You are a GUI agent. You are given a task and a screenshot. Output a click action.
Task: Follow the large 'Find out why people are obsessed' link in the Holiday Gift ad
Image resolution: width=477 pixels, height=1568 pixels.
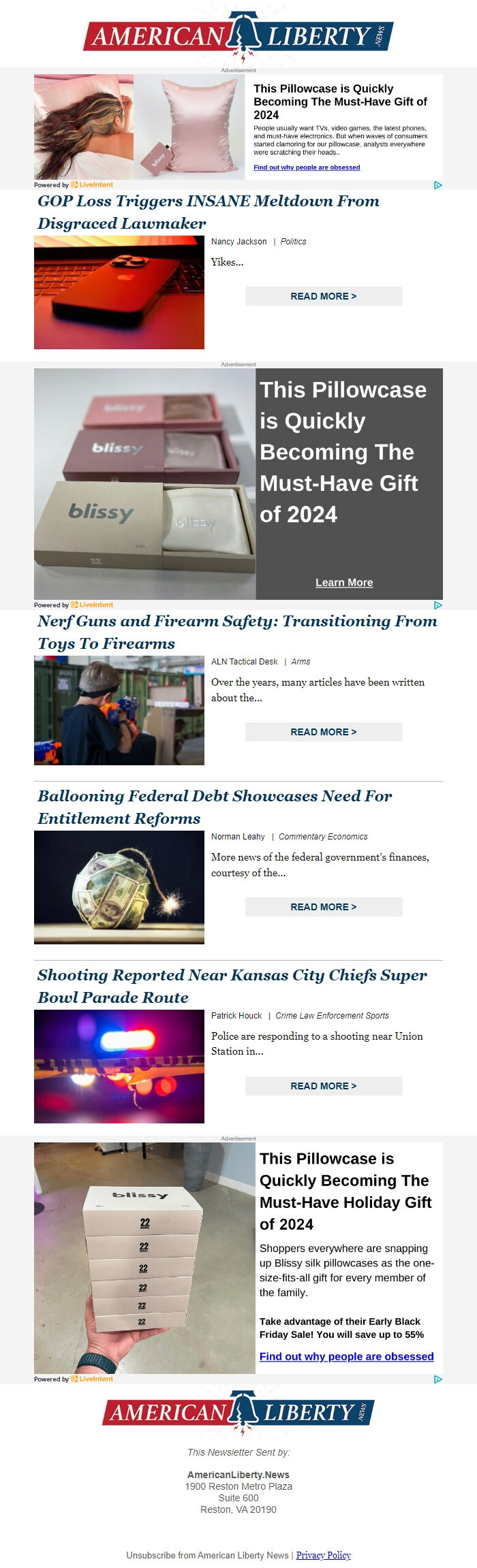point(346,1356)
